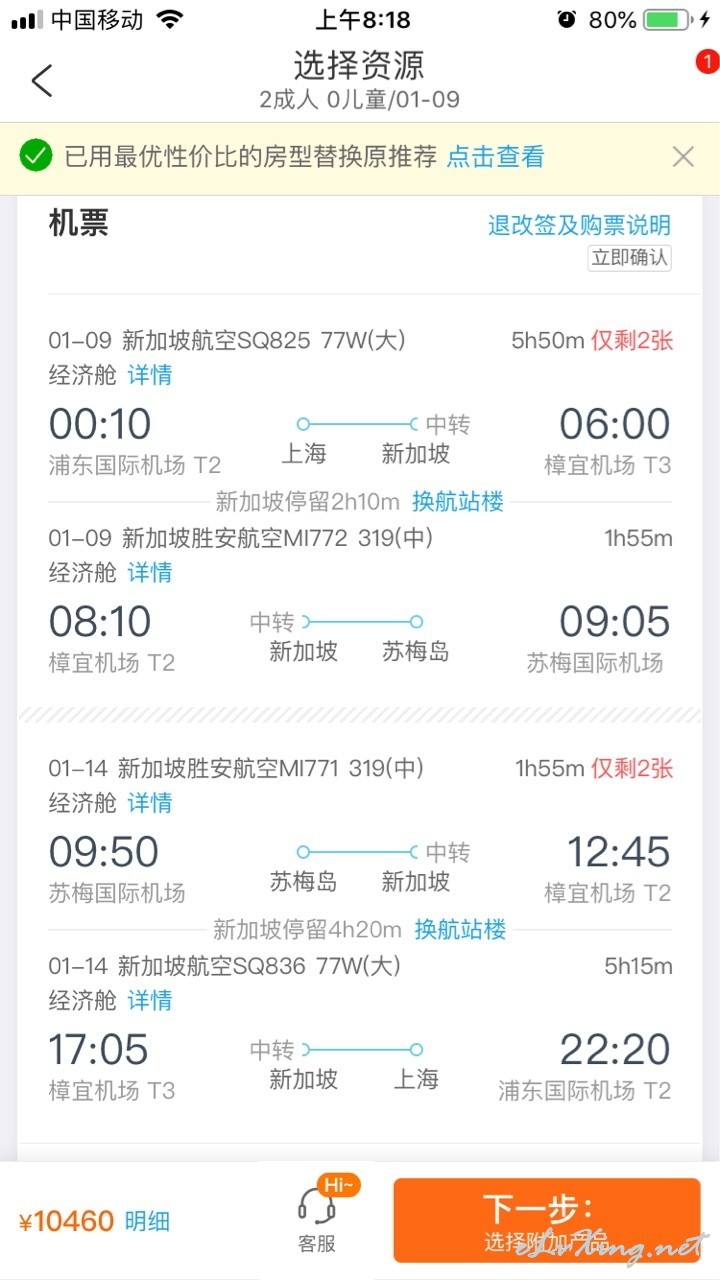Tap 换航站楼 in the 2h10m layover row
Screen dimensions: 720x1280
tap(458, 501)
